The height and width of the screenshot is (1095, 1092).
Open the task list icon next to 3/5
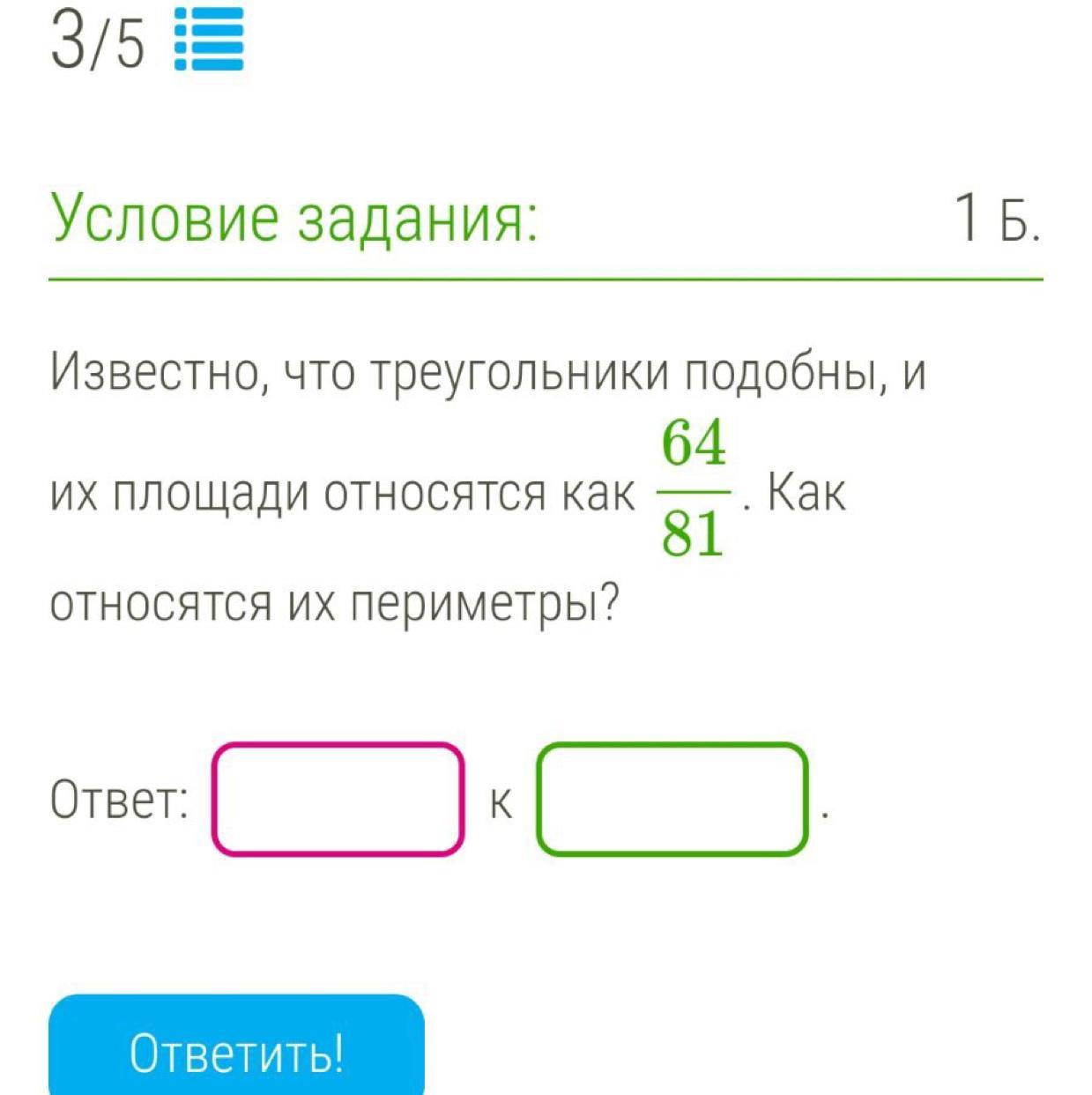[x=209, y=40]
